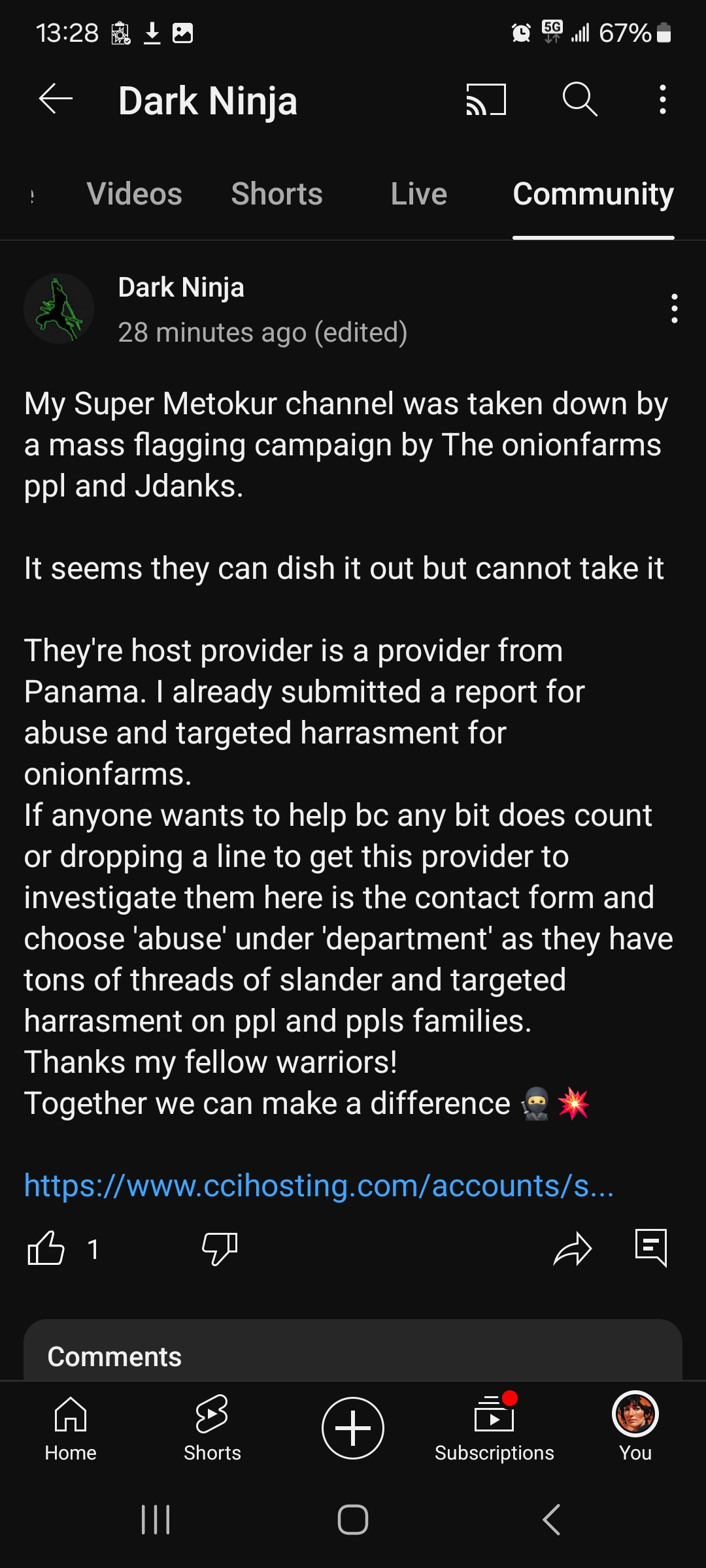Open the ccihosting.com link
The image size is (706, 1568).
[x=319, y=1185]
